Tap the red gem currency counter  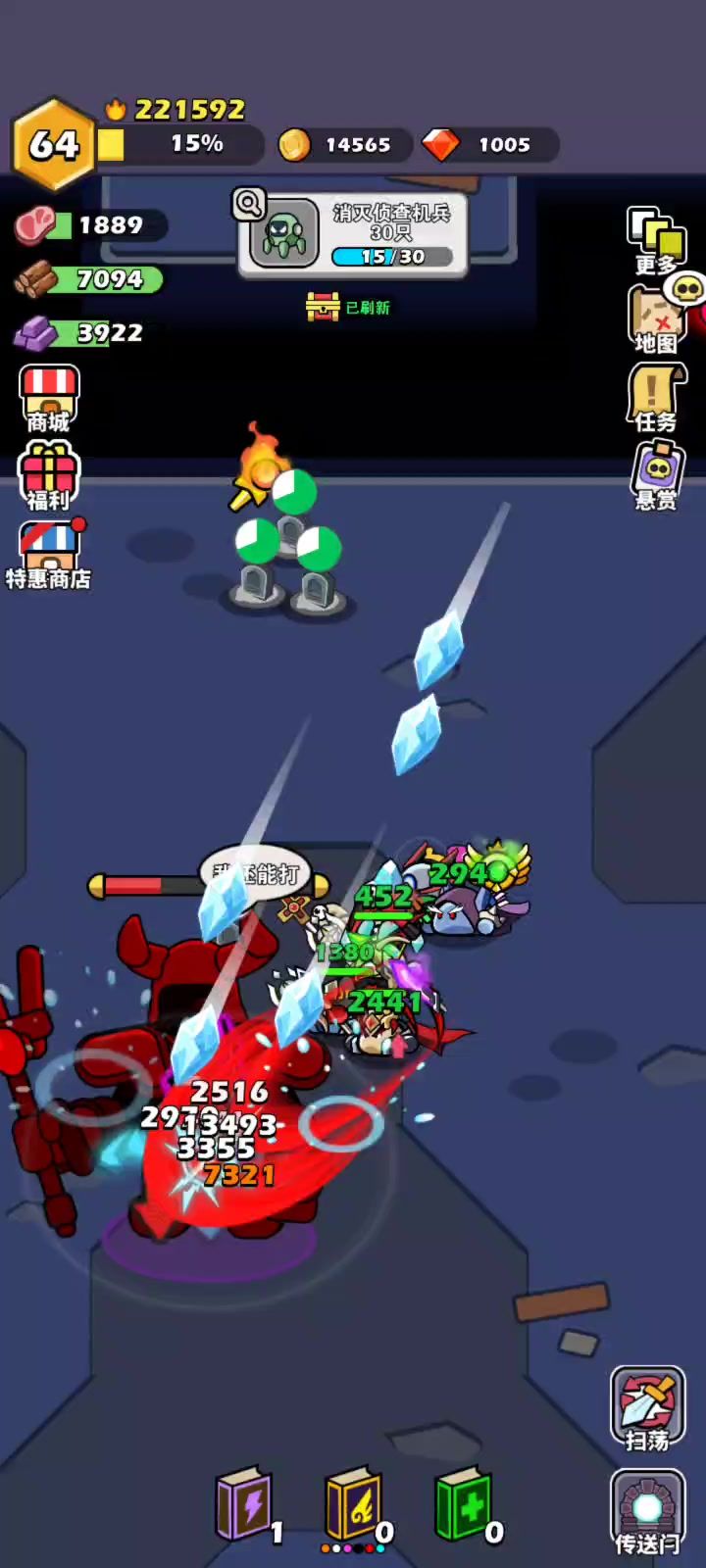pos(490,145)
